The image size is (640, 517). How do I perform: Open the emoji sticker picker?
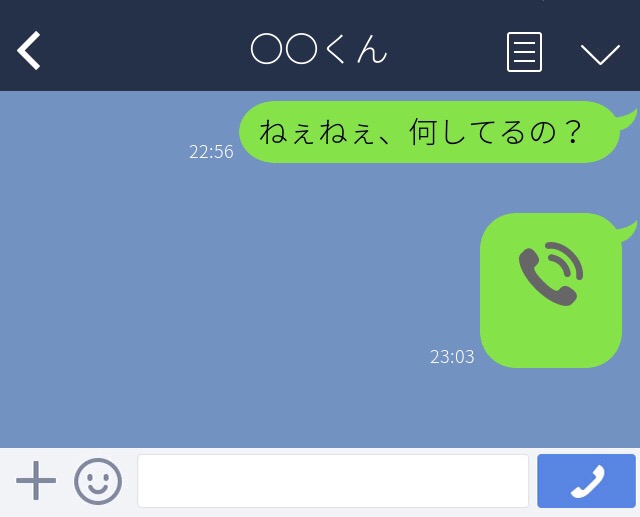[x=98, y=482]
